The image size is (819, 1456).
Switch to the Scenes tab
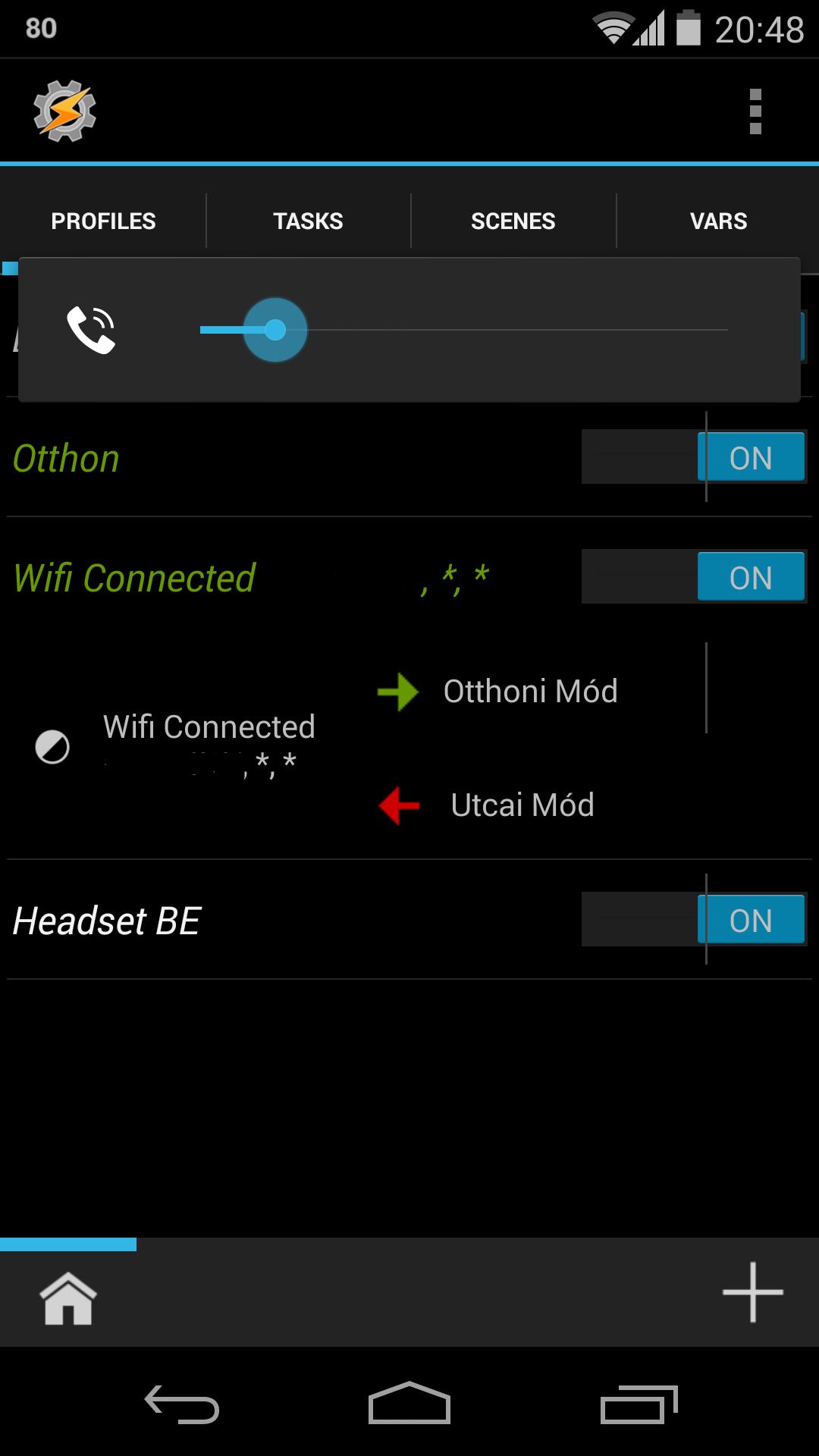(513, 221)
